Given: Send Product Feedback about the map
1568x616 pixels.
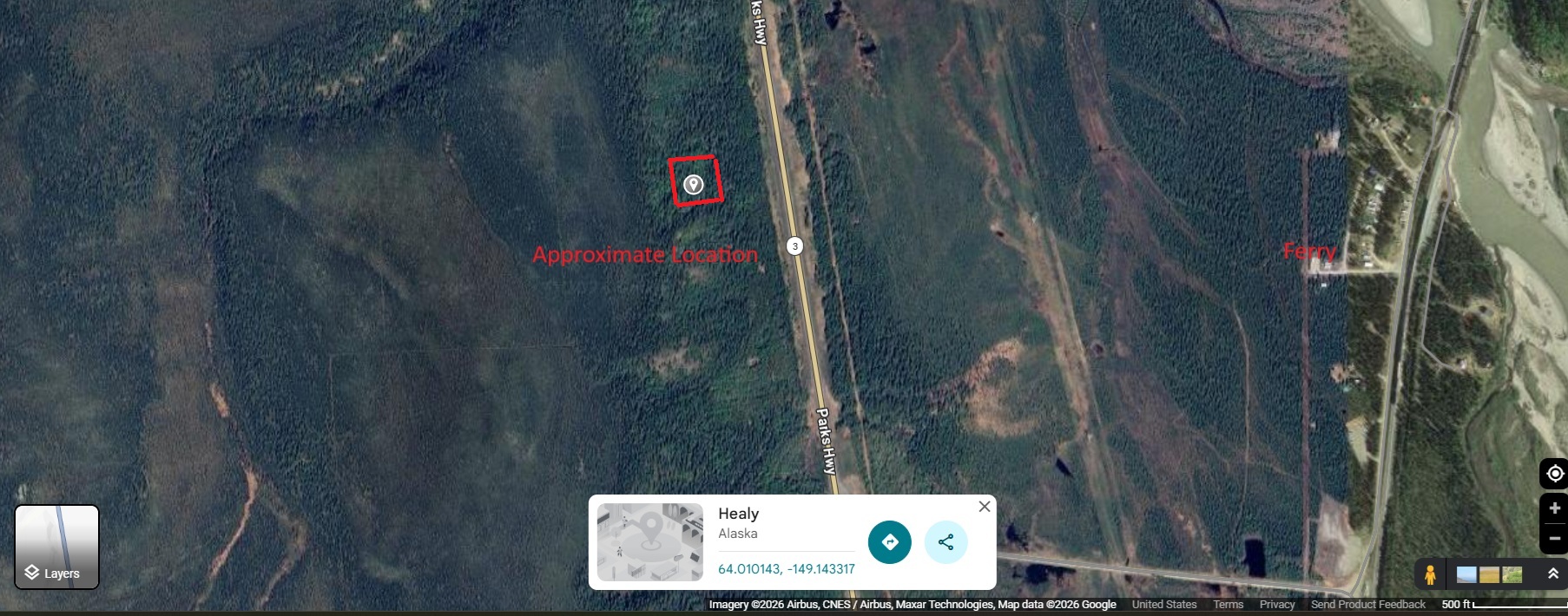Looking at the screenshot, I should pyautogui.click(x=1367, y=605).
